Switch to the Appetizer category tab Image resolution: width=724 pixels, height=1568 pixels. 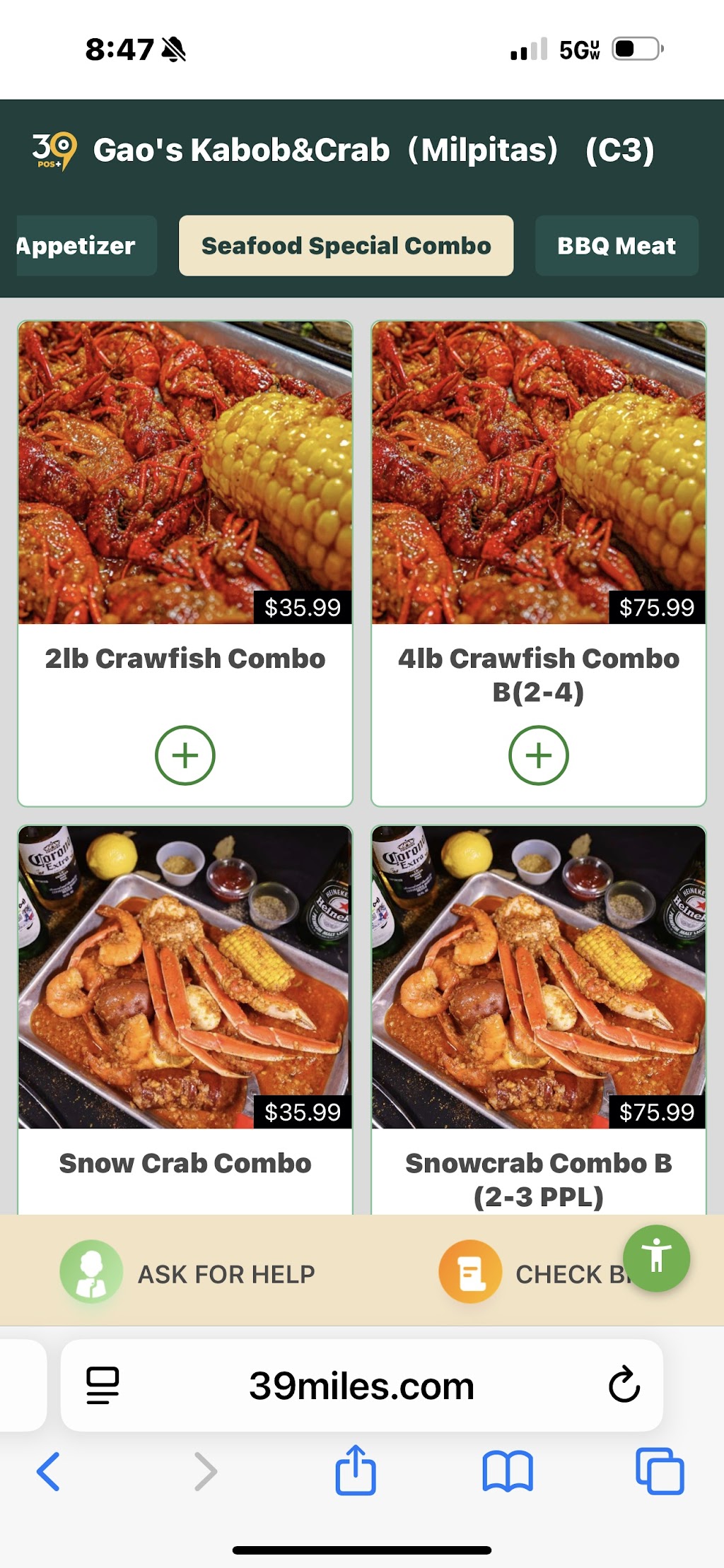78,245
